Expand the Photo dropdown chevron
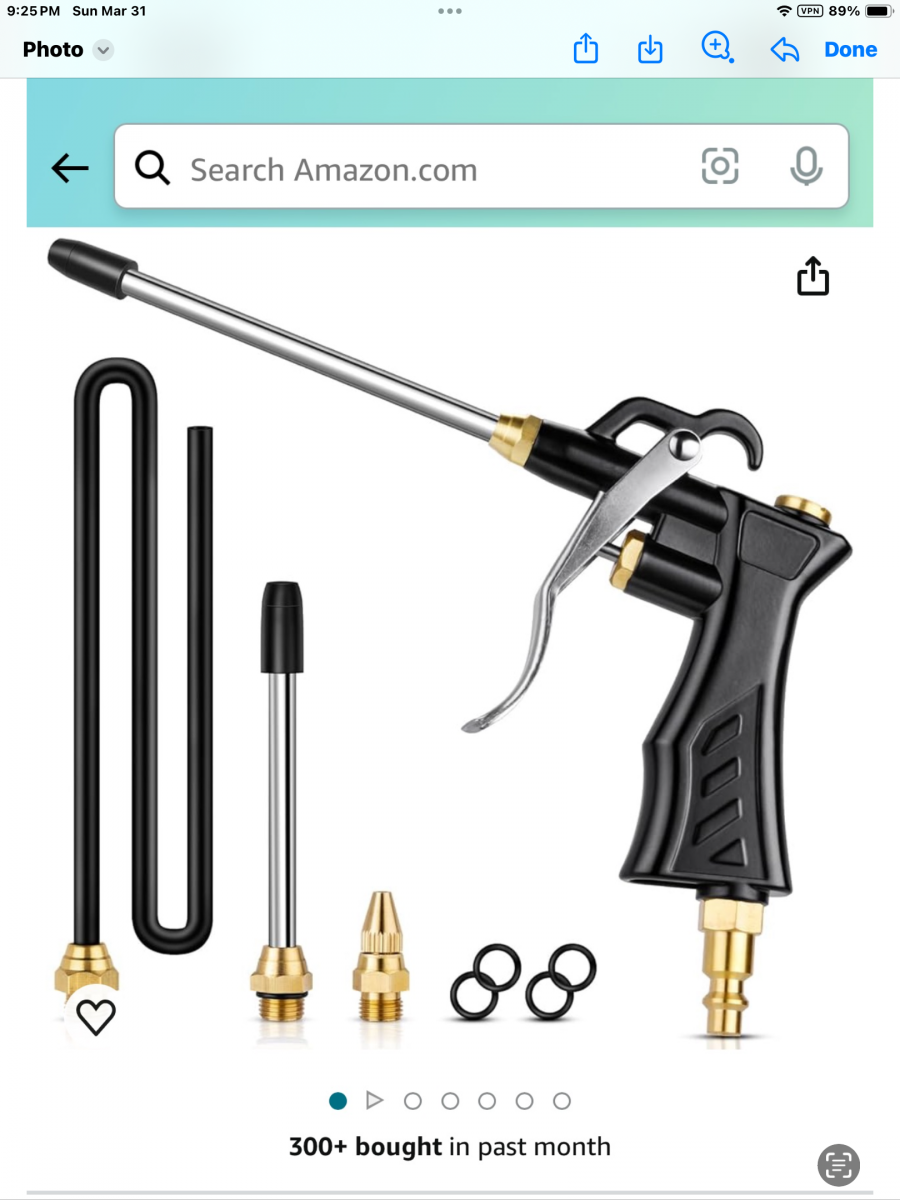The width and height of the screenshot is (900, 1200). click(x=103, y=50)
